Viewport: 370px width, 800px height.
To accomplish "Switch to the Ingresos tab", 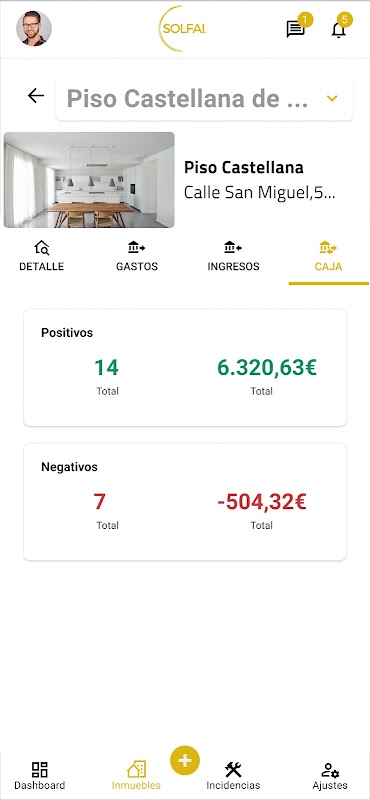I will tap(233, 257).
